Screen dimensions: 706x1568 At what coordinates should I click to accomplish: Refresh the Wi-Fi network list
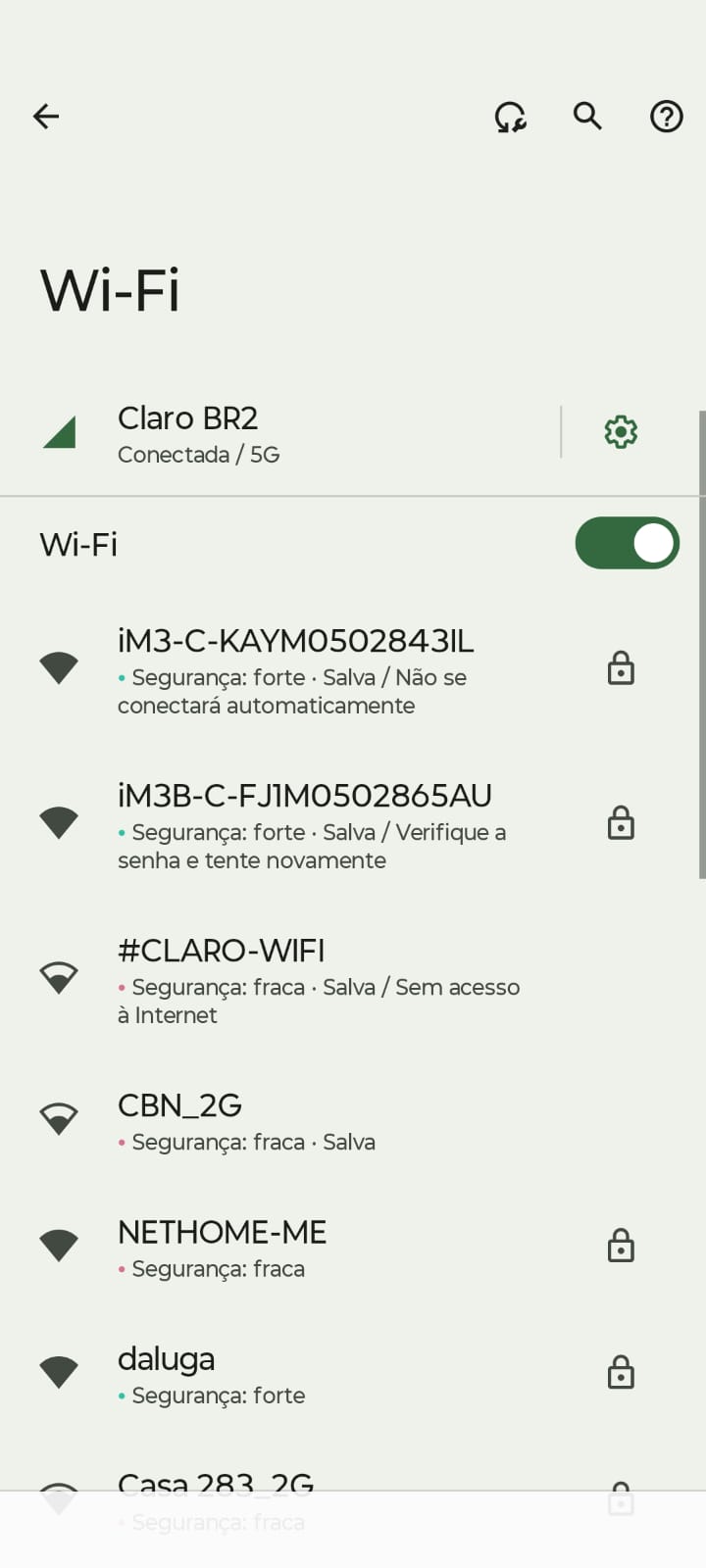510,118
